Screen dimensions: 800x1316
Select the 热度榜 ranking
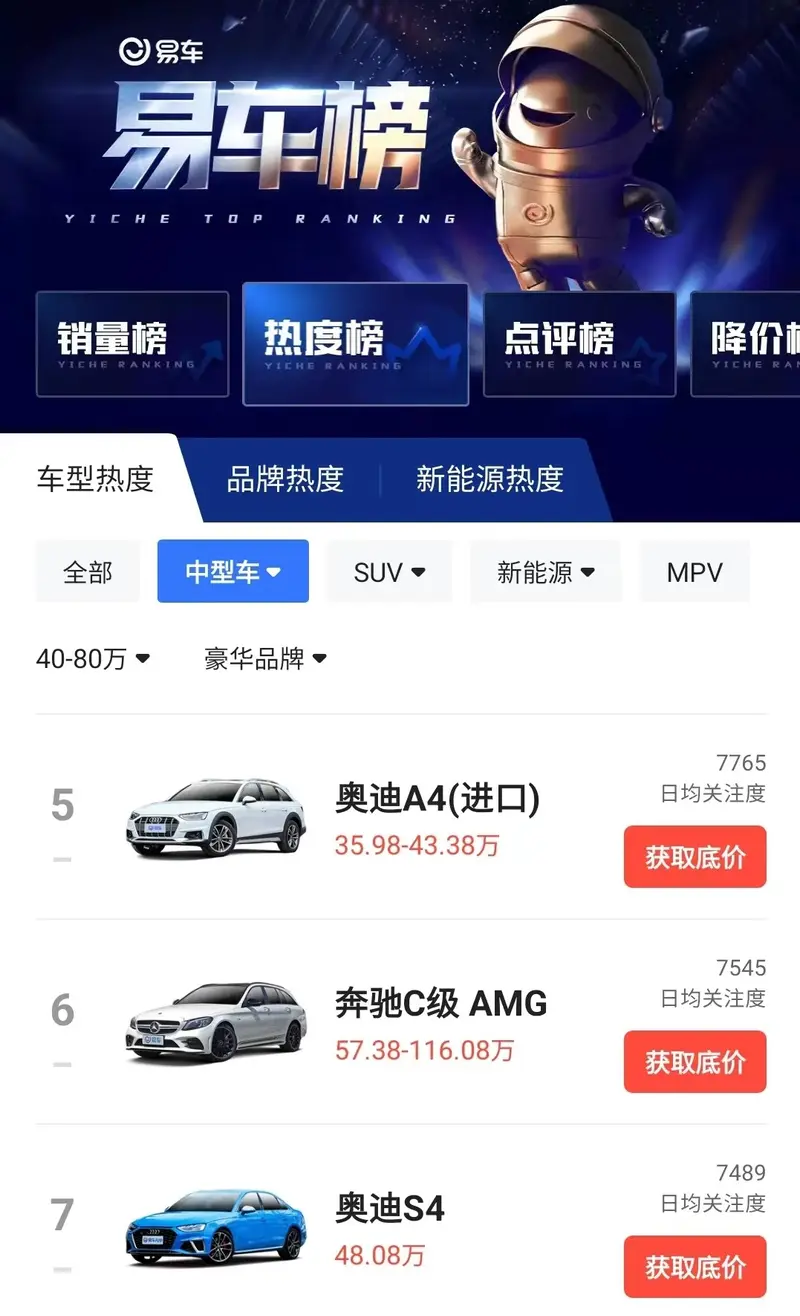coord(355,344)
